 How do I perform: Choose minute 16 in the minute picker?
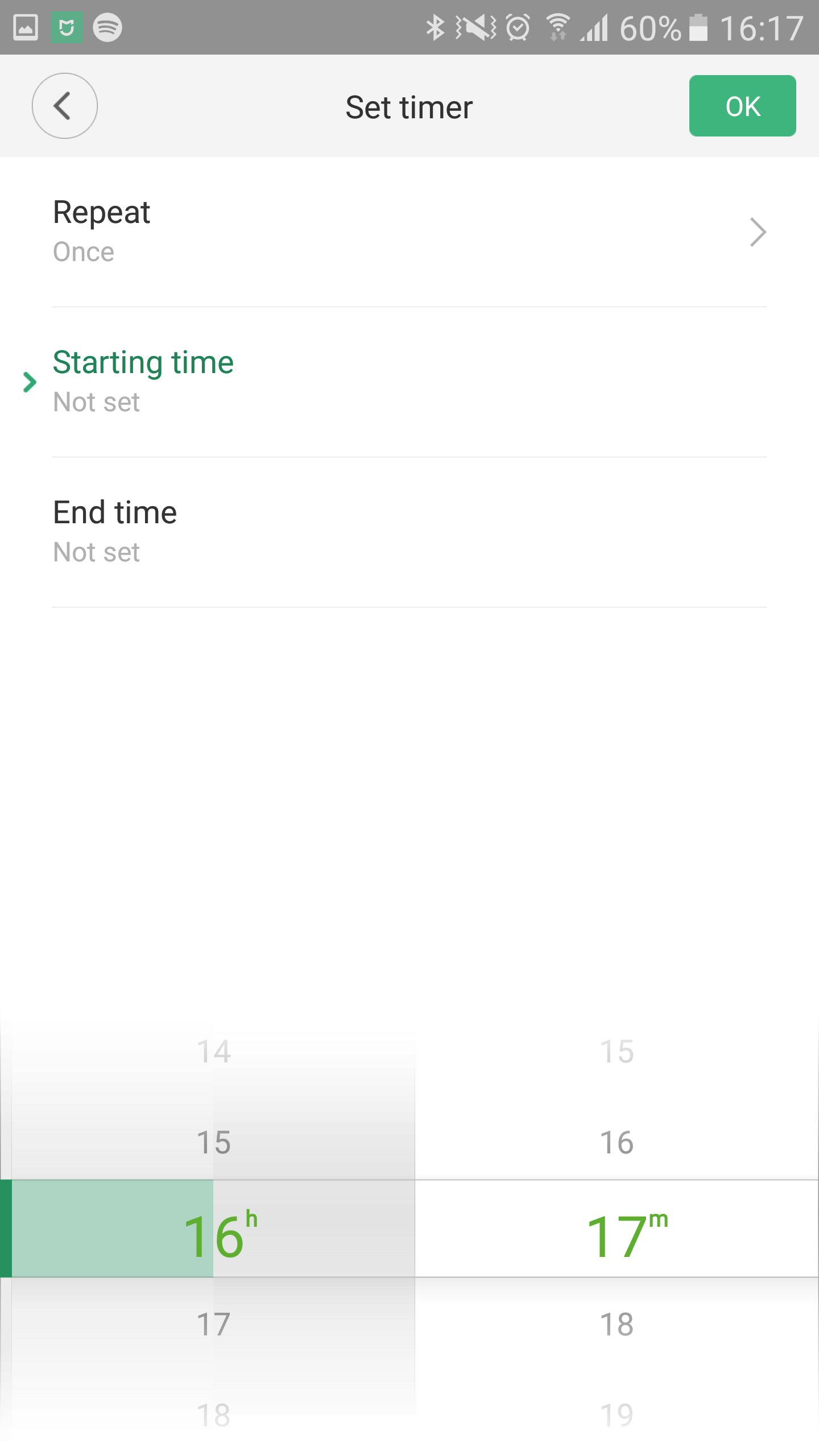click(617, 1142)
